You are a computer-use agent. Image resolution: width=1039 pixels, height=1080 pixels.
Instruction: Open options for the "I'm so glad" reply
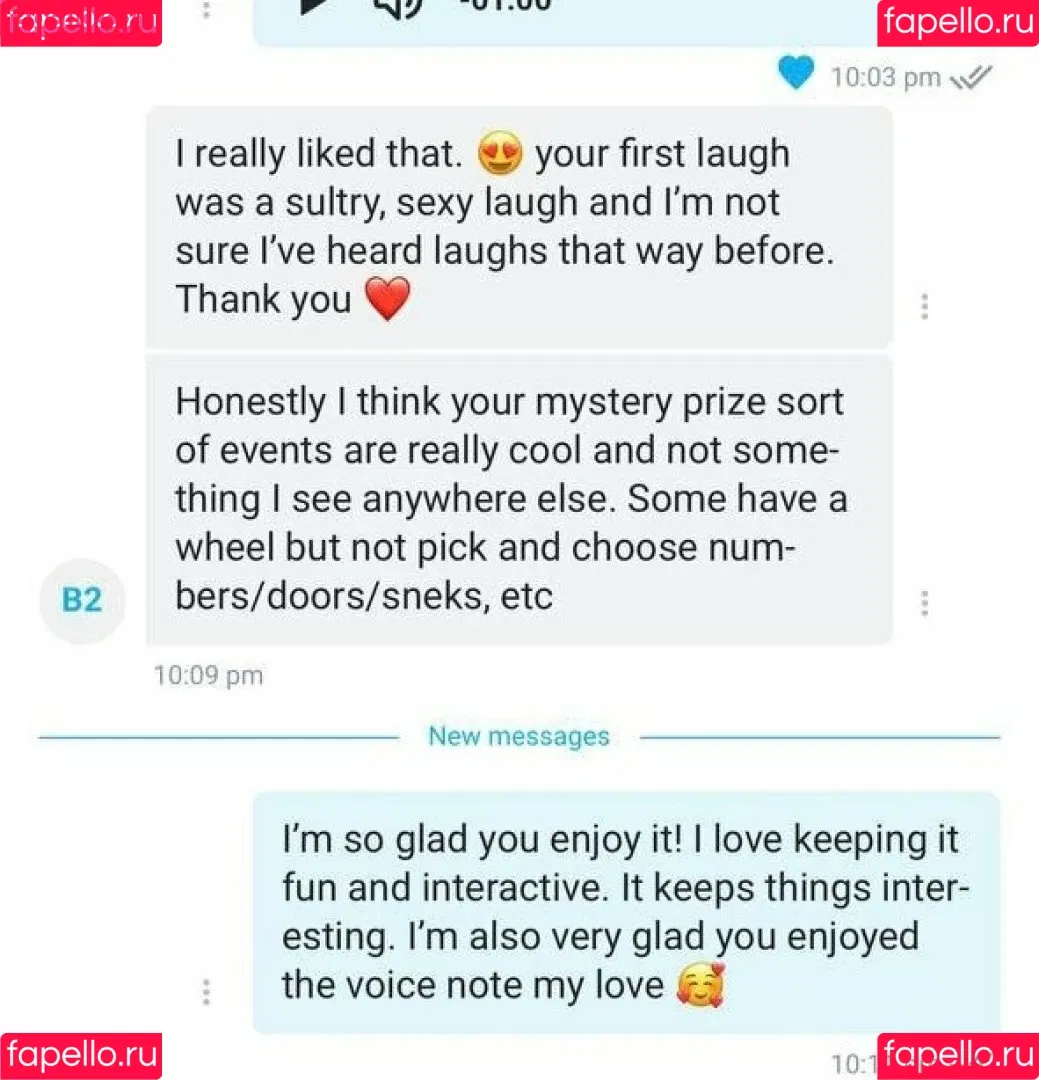[x=206, y=991]
